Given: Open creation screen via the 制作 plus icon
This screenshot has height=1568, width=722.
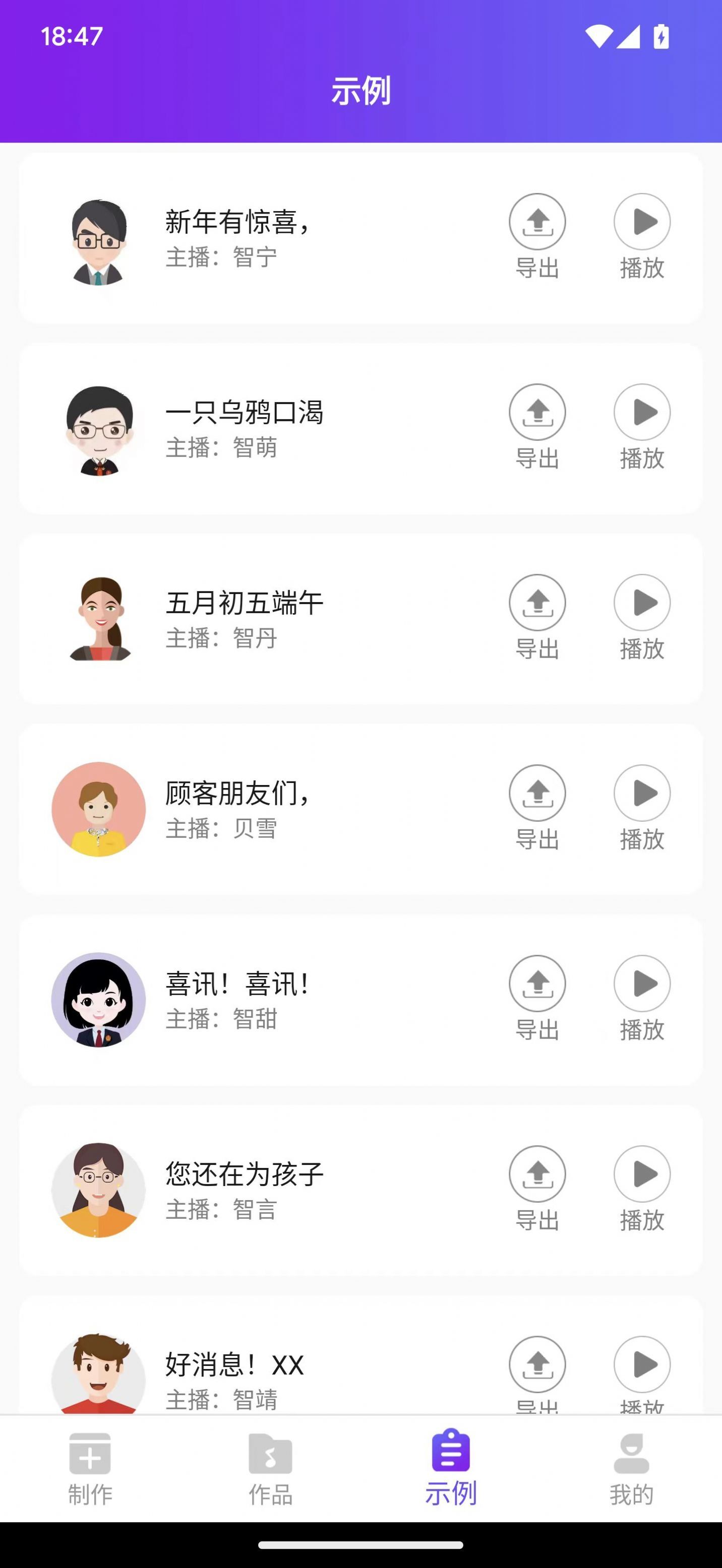Looking at the screenshot, I should click(x=90, y=1469).
